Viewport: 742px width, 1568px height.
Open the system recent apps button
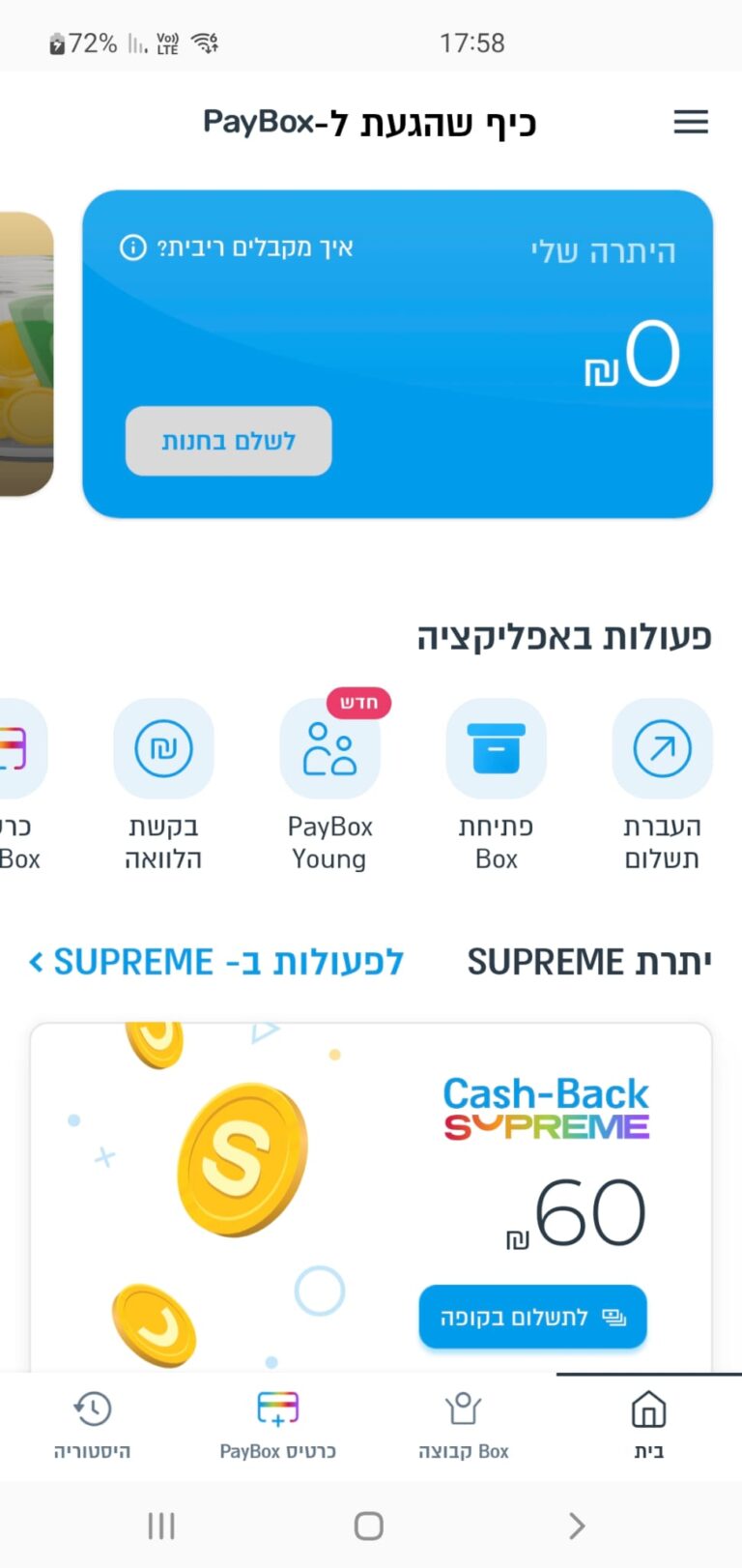161,1525
